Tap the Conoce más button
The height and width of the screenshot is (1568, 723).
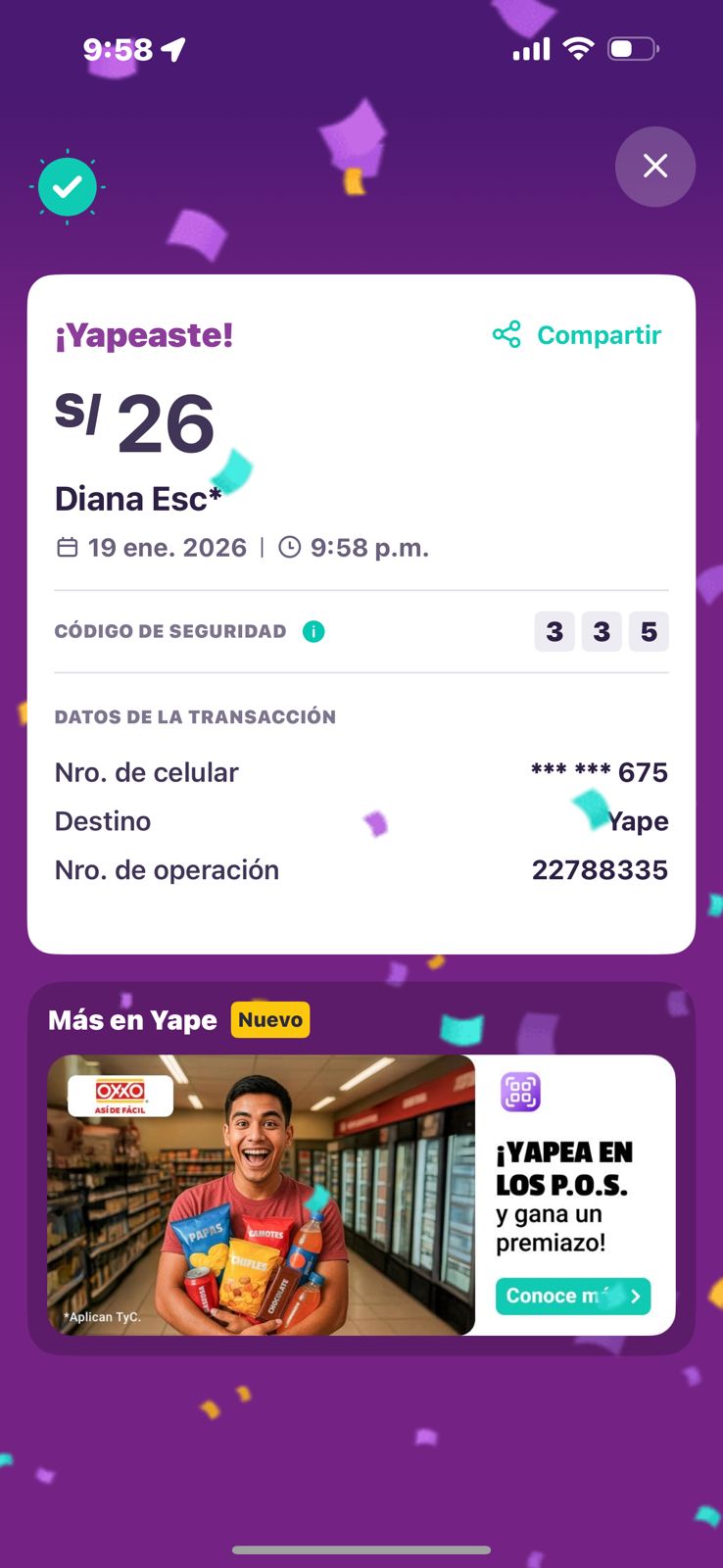572,1296
